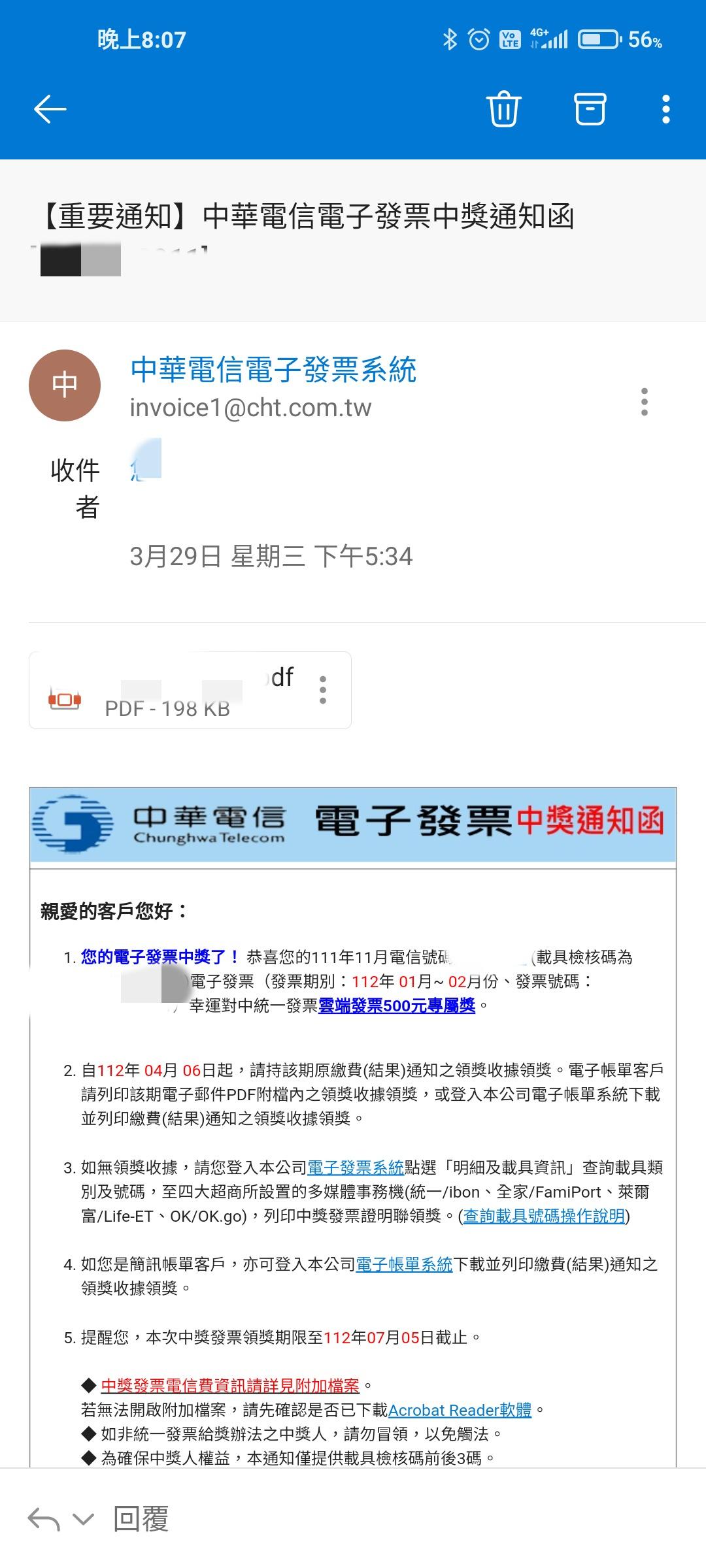Screen dimensions: 706x1568
Task: Expand reply options with the arrow beside 回覆
Action: pos(82,1519)
